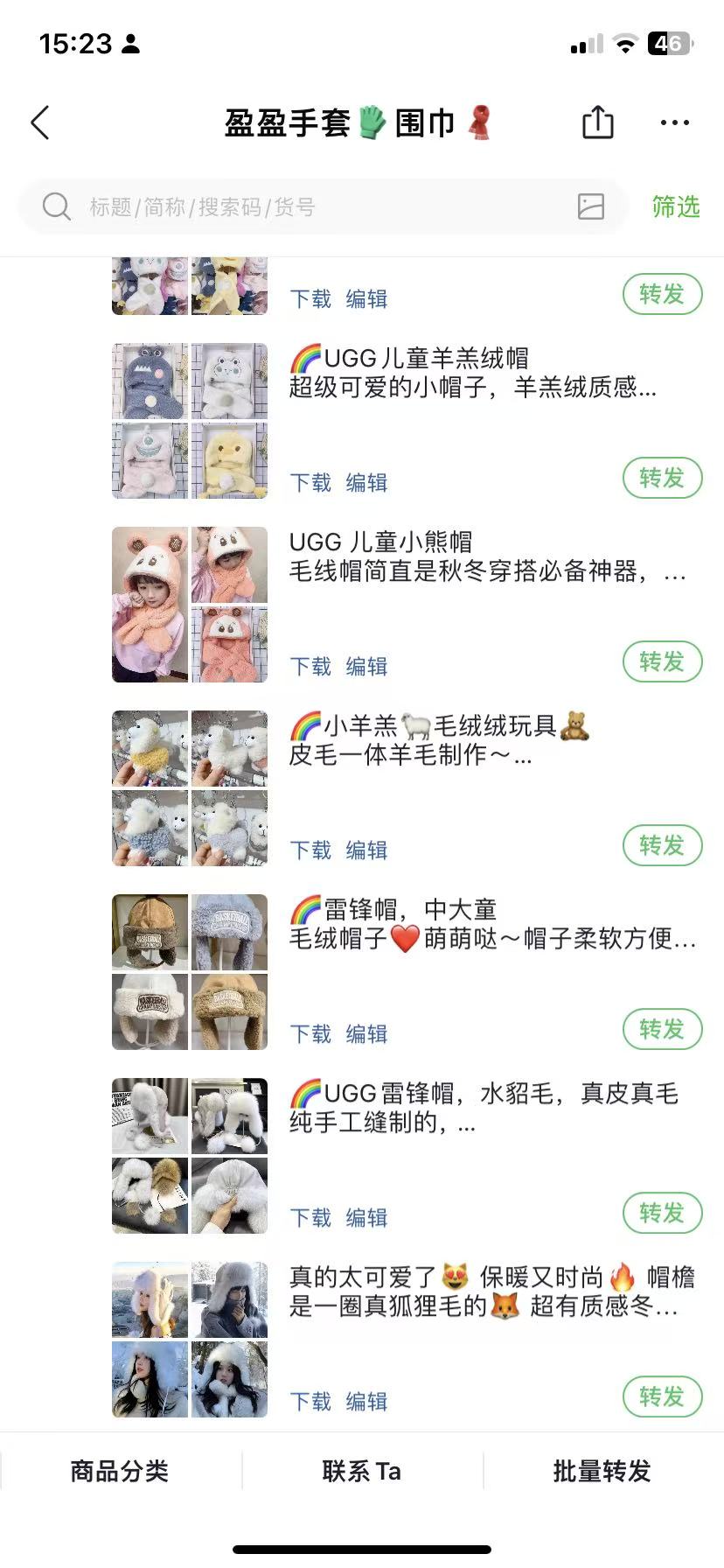This screenshot has width=724, height=1568.
Task: Search by image icon in search bar
Action: tap(591, 206)
